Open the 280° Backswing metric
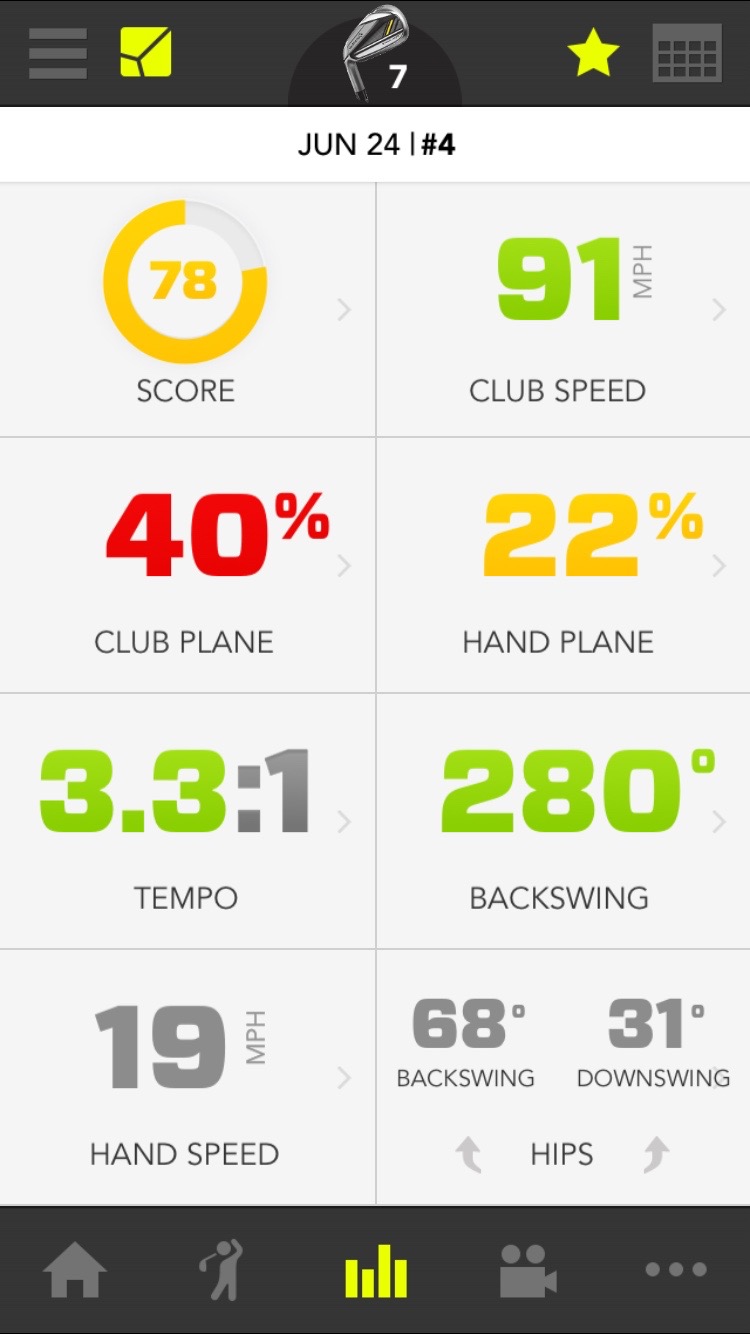This screenshot has height=1334, width=750. [563, 821]
